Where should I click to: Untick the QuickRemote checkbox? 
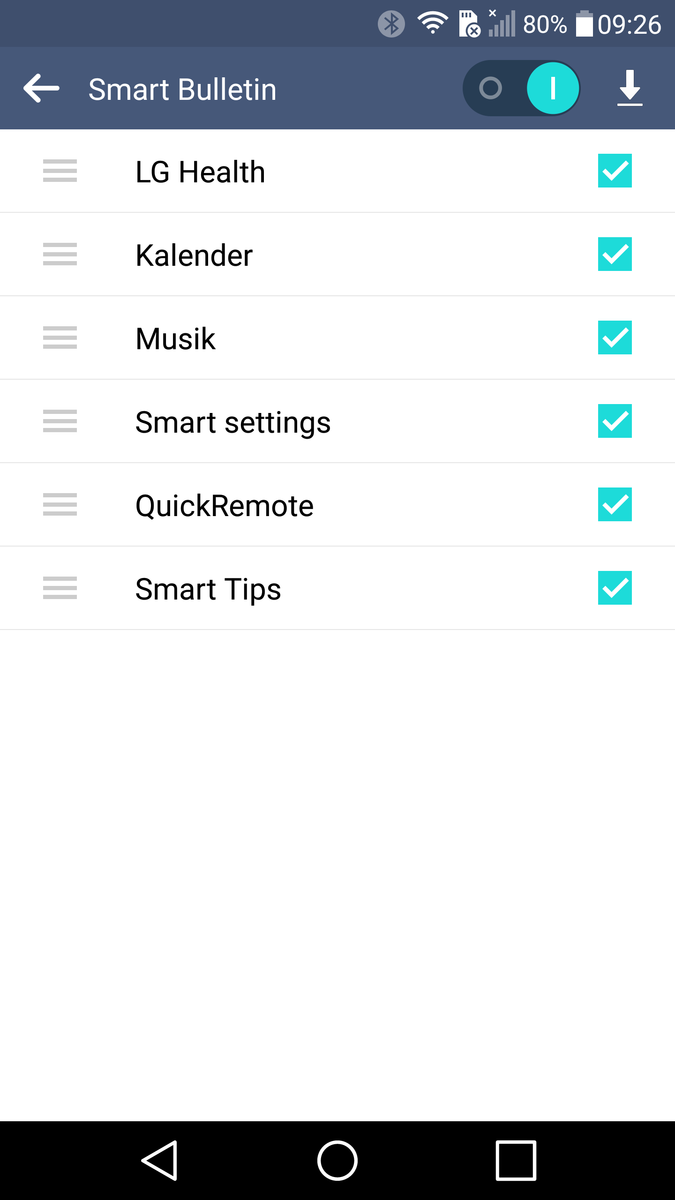point(615,504)
